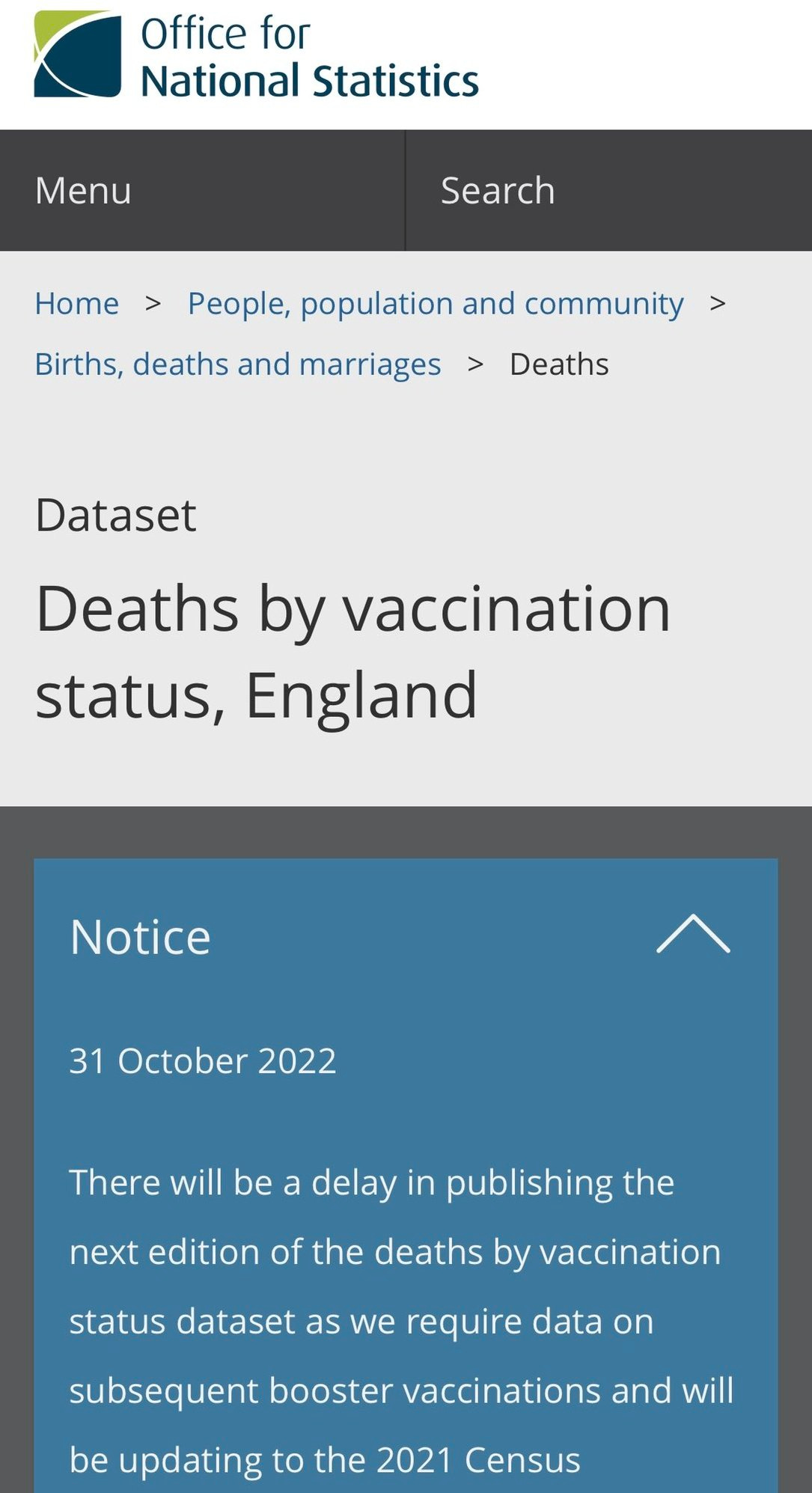The image size is (812, 1493).
Task: Open Births, deaths and marriages breadcrumb
Action: [238, 364]
